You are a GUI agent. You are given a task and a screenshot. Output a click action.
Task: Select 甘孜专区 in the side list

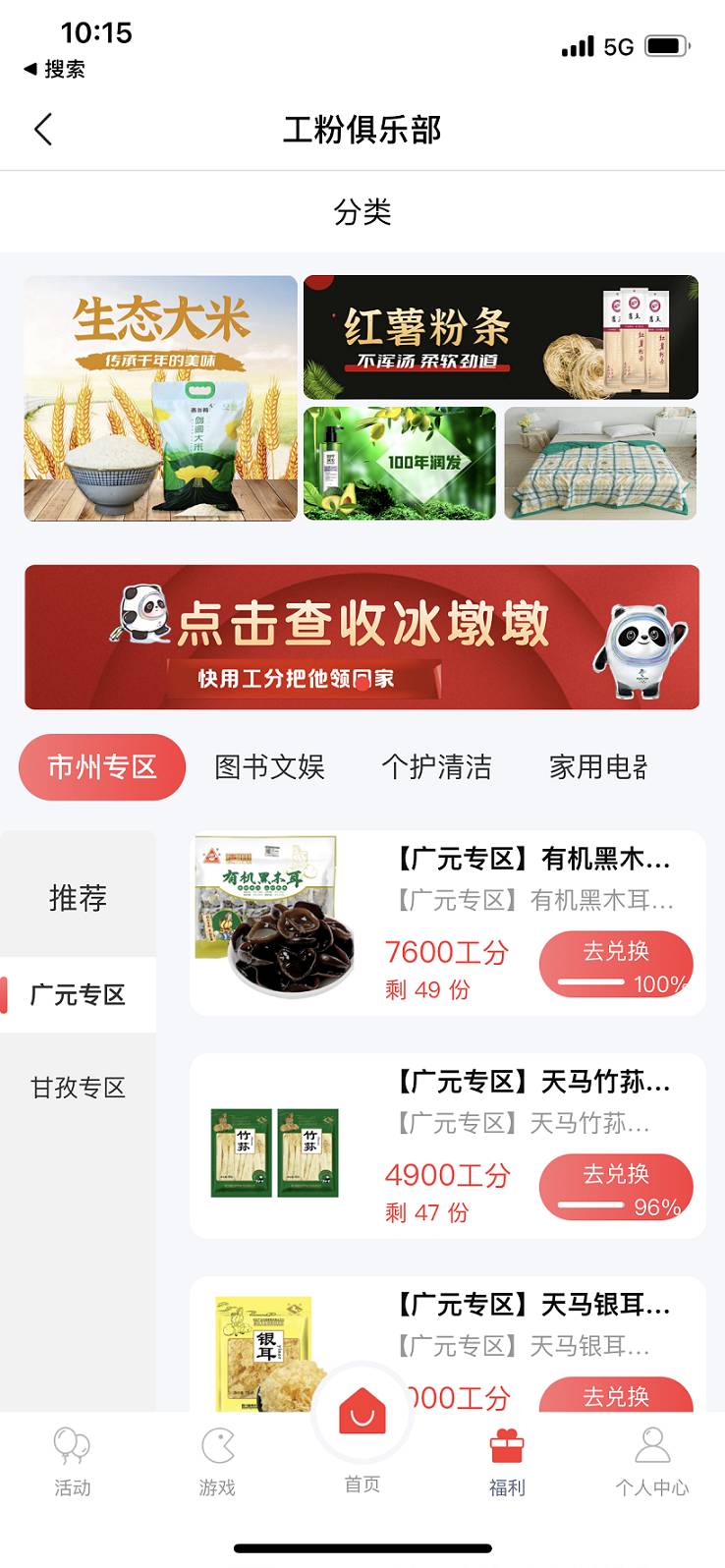[78, 1088]
